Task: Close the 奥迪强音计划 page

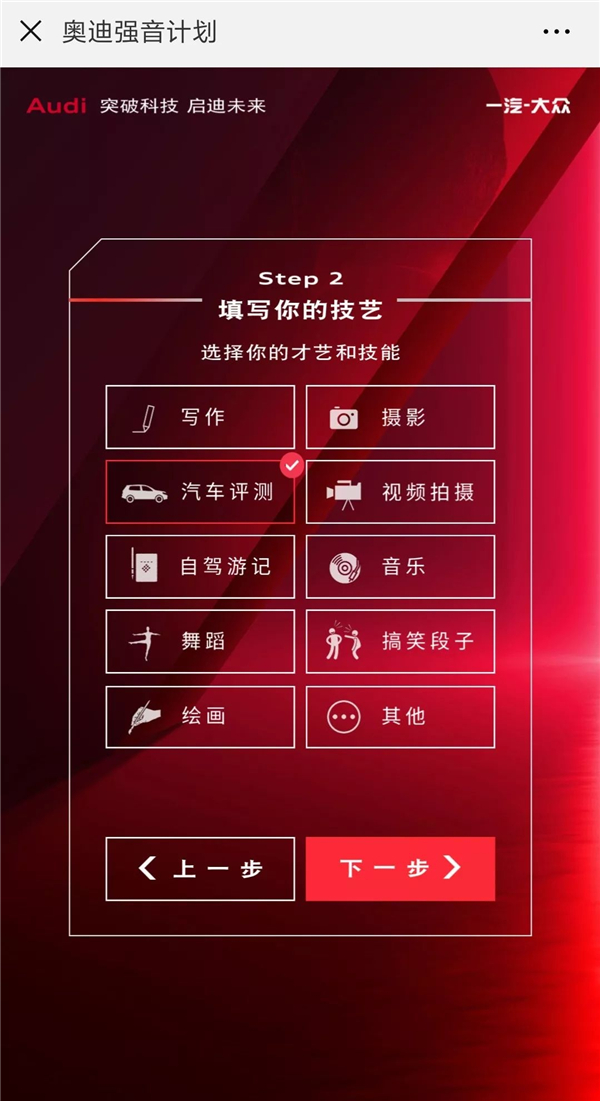Action: (31, 31)
